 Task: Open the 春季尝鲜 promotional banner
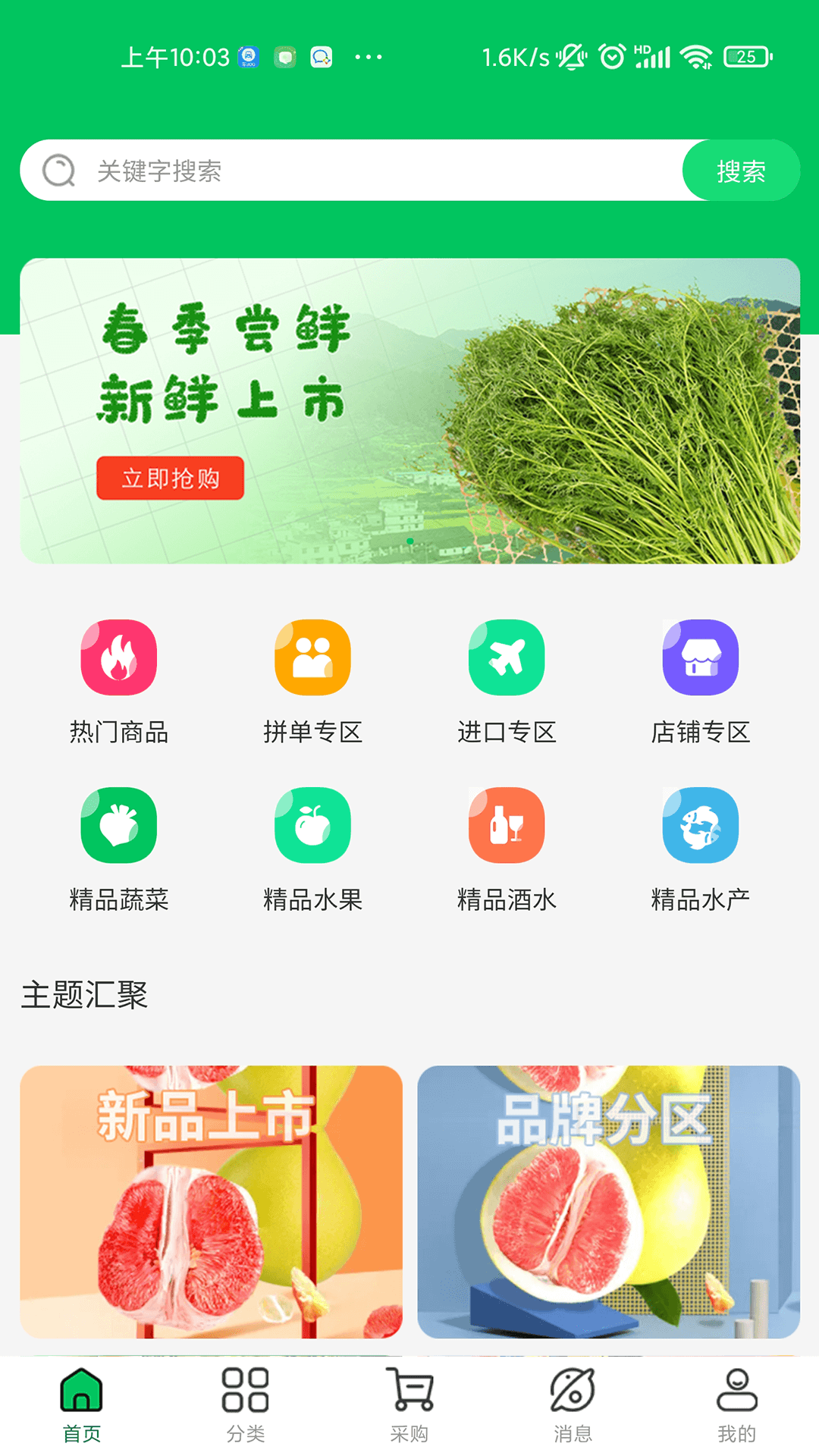tap(409, 411)
